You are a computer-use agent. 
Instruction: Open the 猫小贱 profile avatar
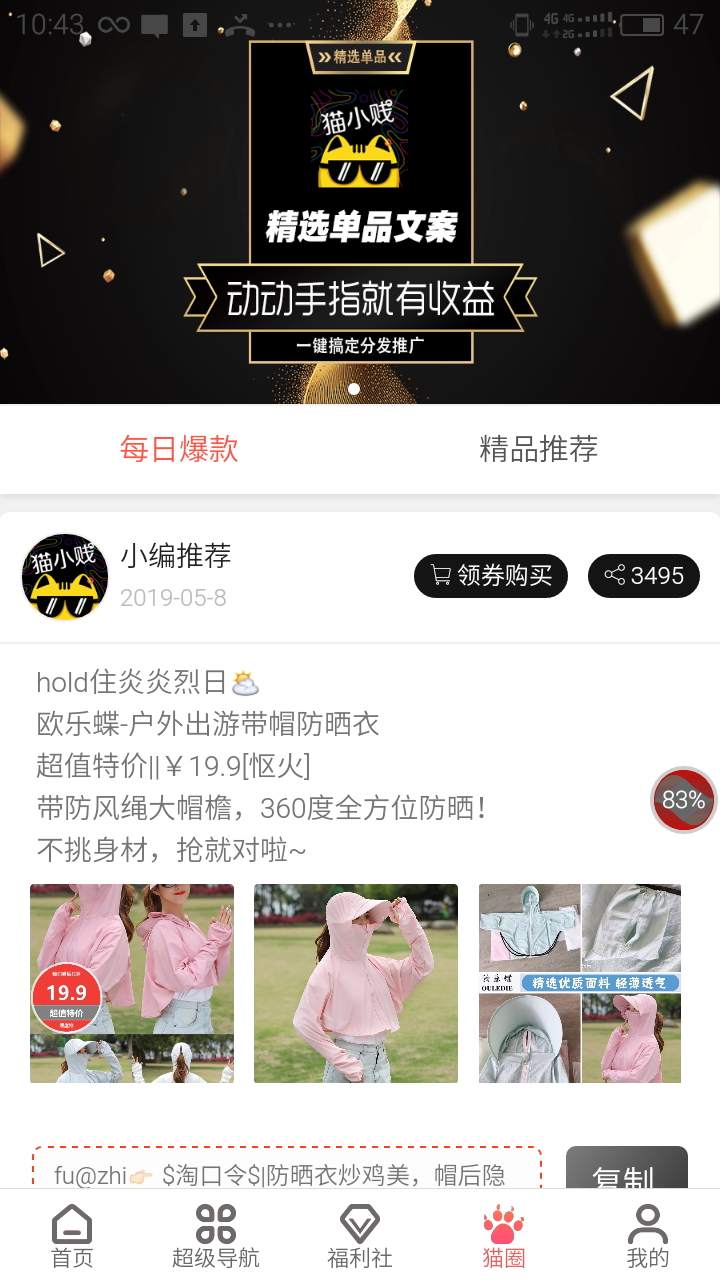point(65,577)
